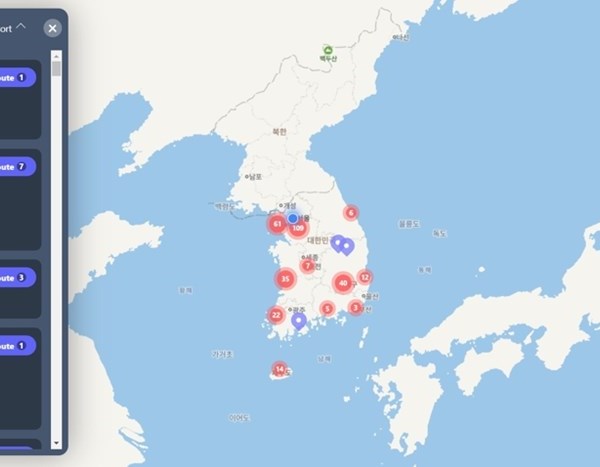Close the side panel with X

tap(52, 28)
